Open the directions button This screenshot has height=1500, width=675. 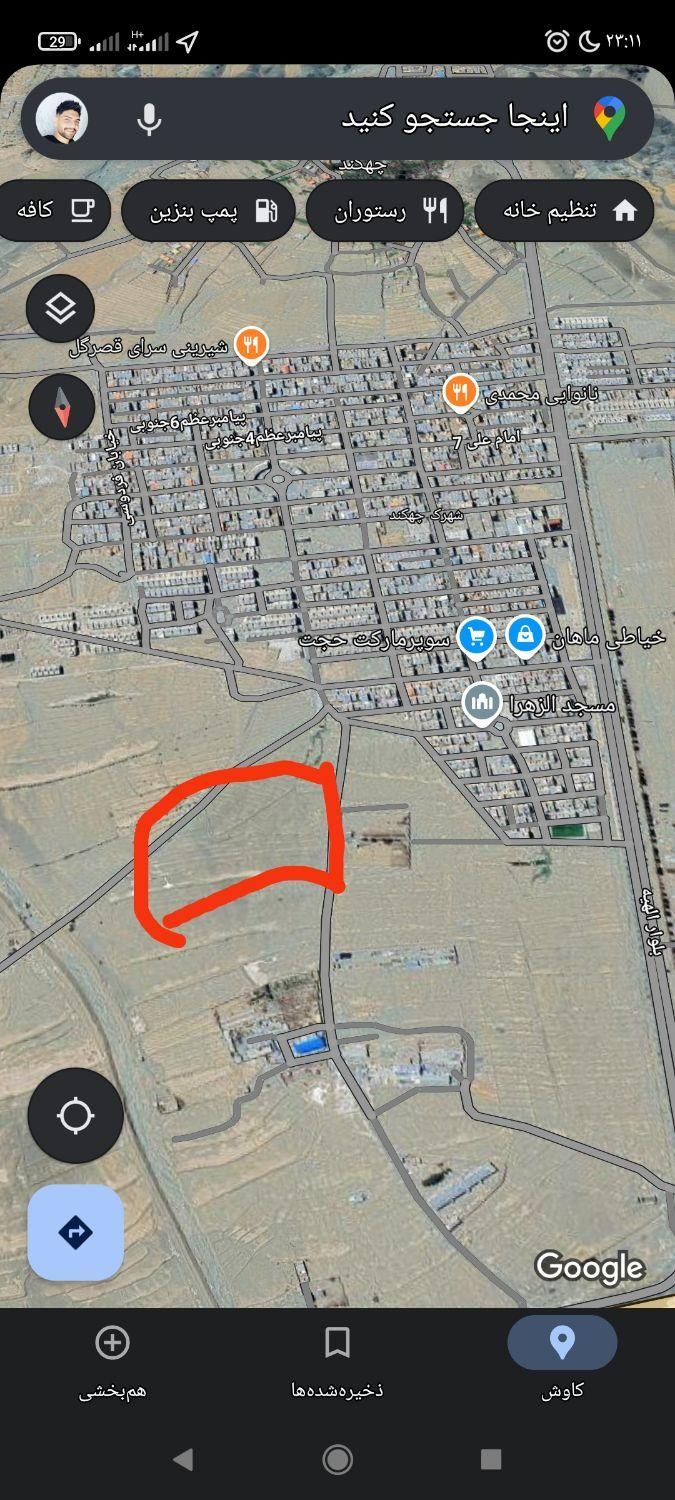pyautogui.click(x=76, y=1232)
